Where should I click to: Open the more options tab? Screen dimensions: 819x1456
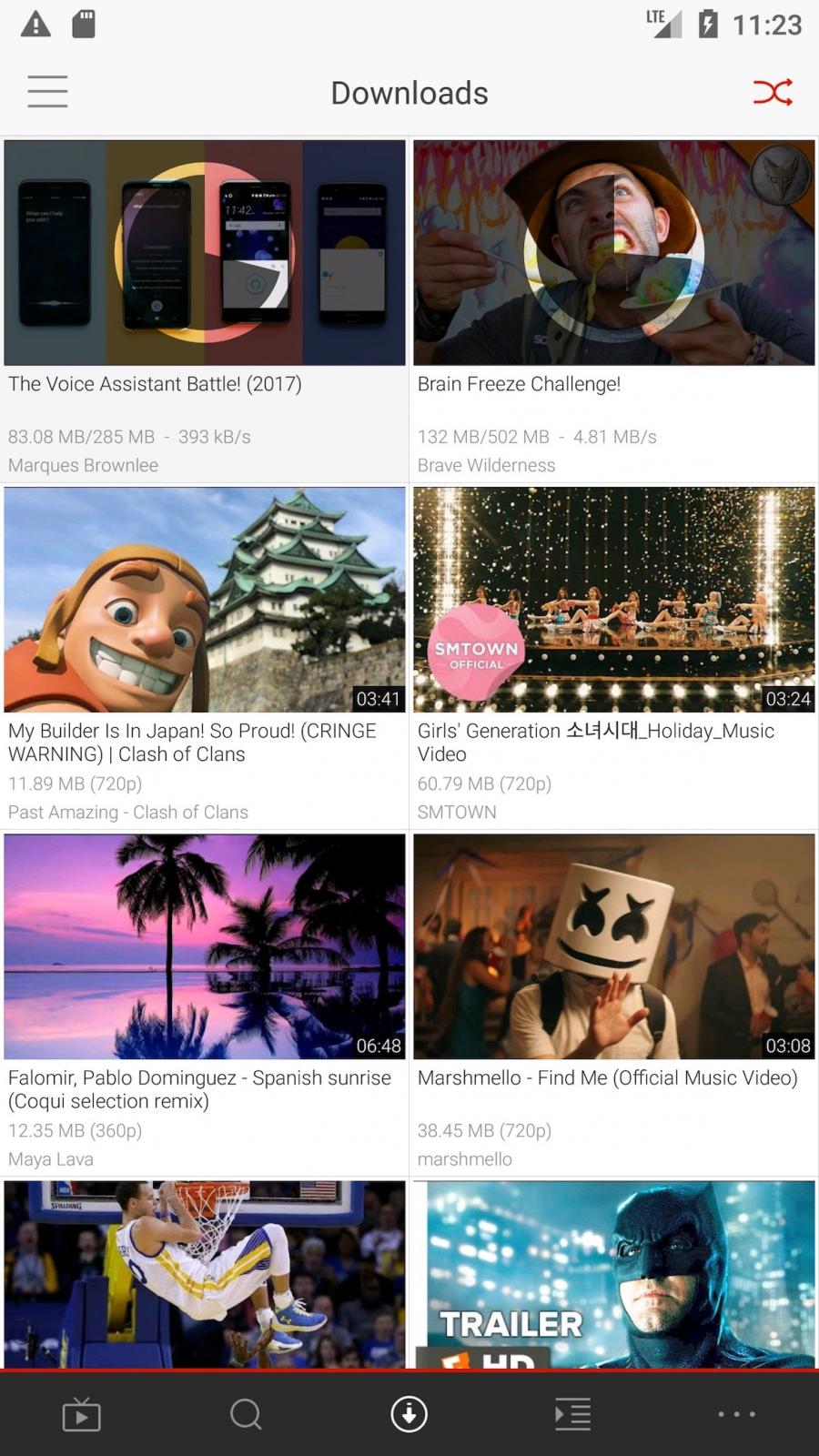(737, 1414)
